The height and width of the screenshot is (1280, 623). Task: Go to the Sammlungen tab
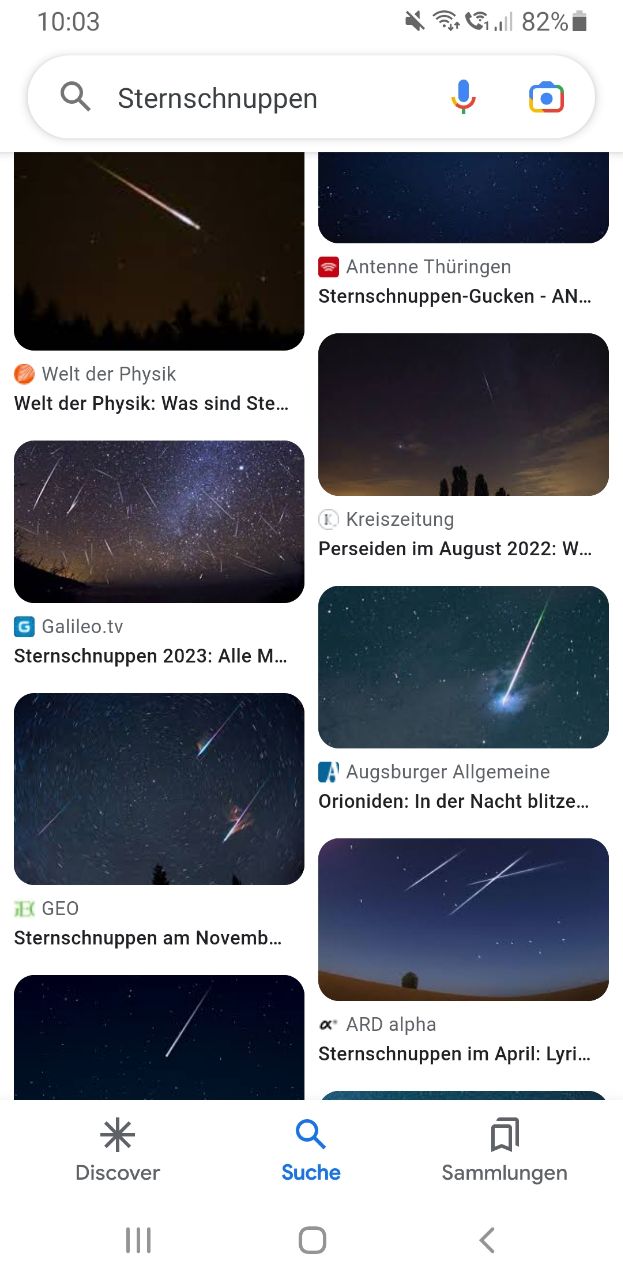click(504, 1151)
